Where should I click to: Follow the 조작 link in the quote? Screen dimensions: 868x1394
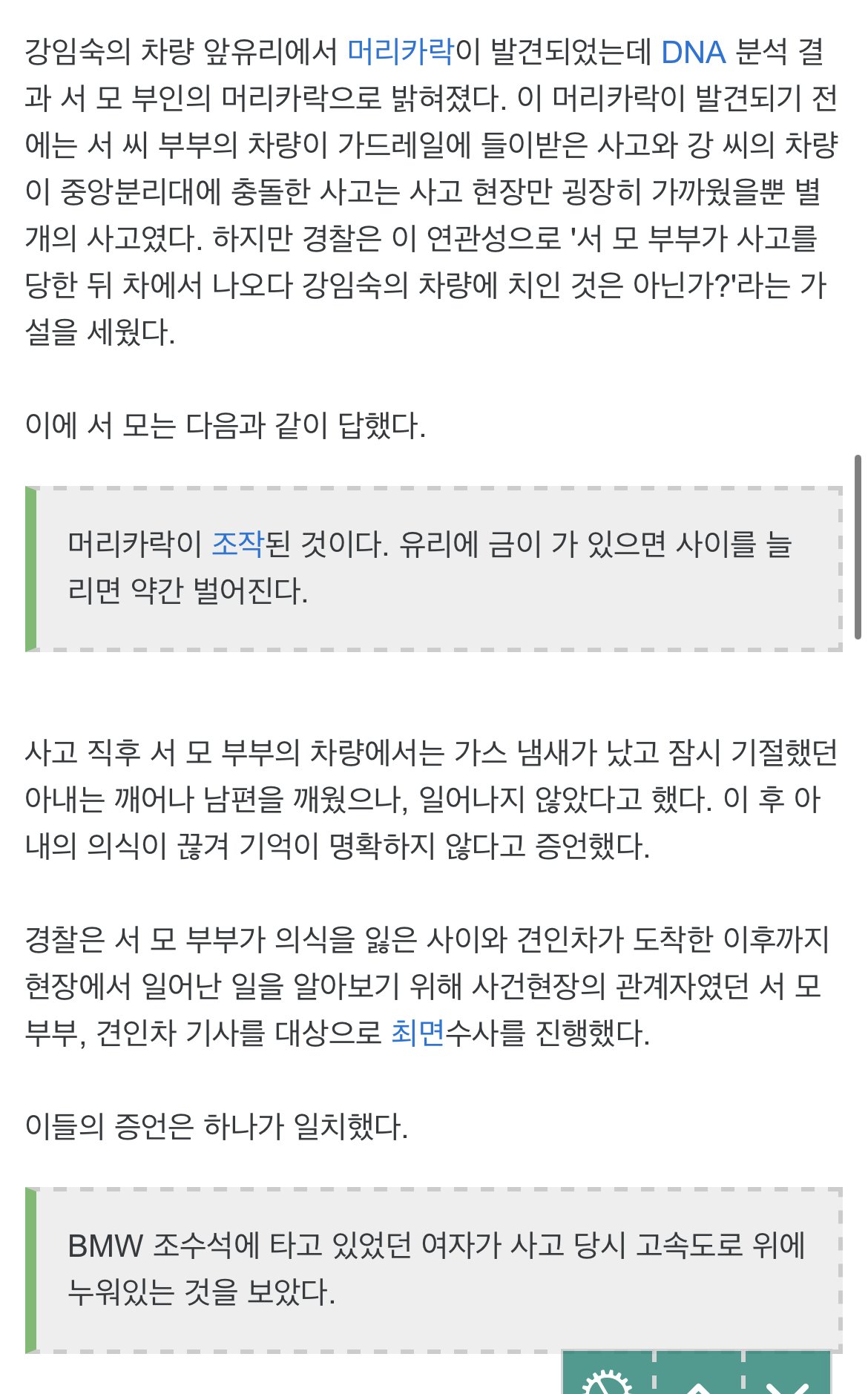(237, 545)
